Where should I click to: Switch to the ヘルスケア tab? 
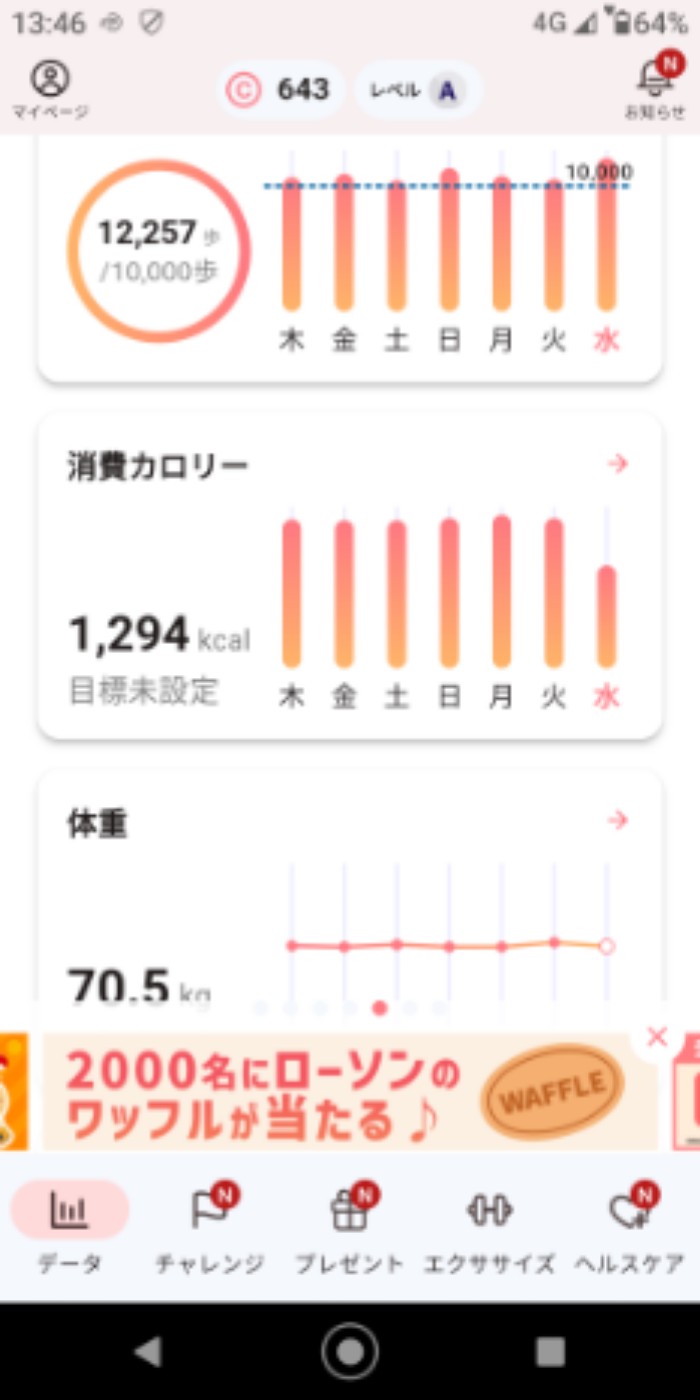pyautogui.click(x=630, y=1226)
